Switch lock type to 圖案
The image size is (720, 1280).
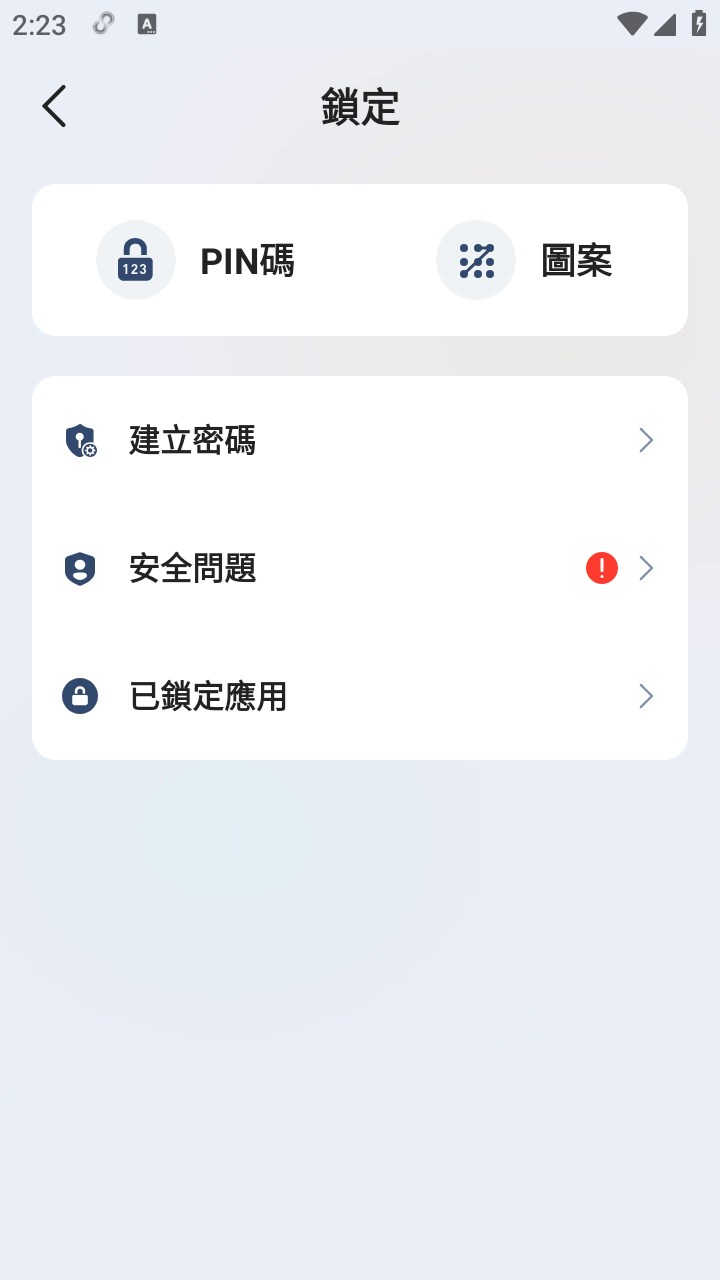click(576, 261)
